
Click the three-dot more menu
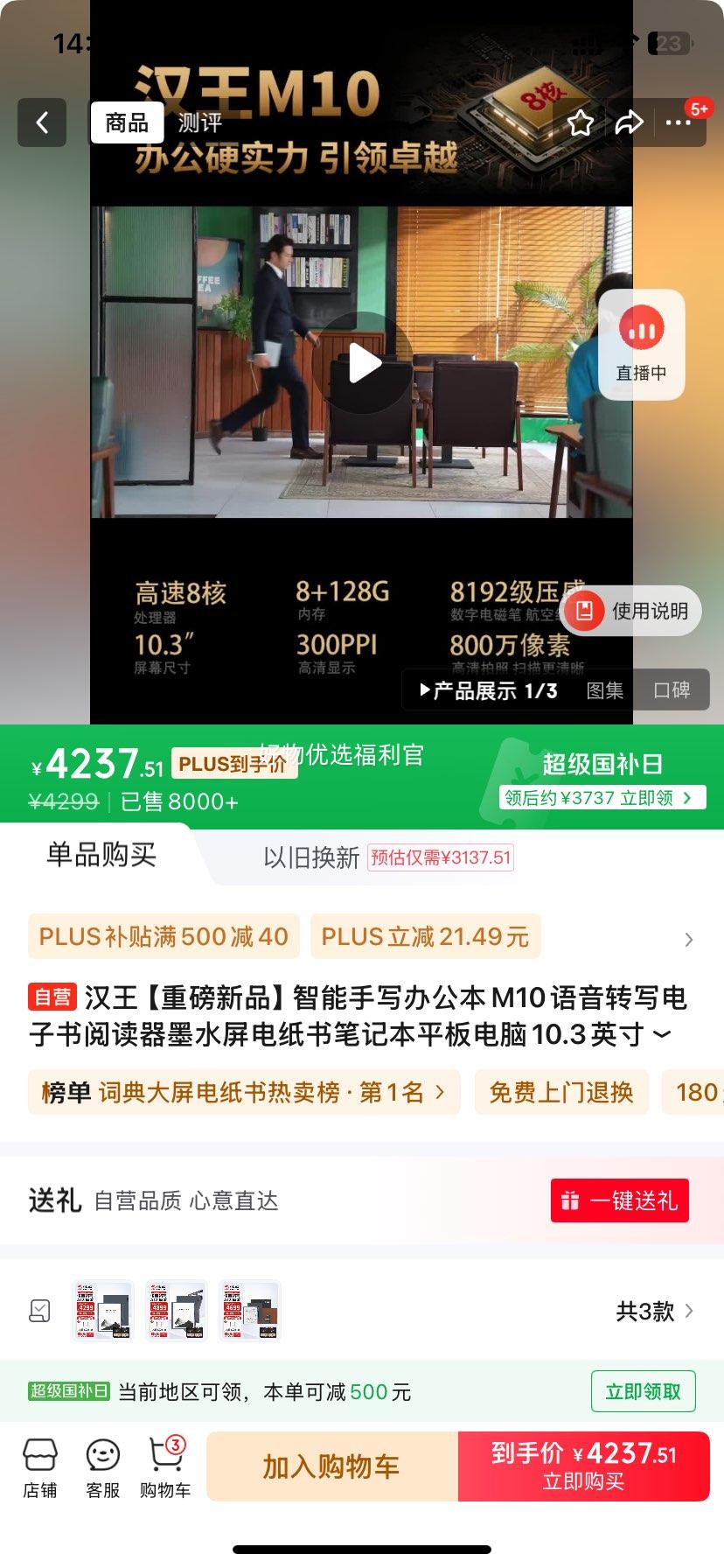point(678,125)
